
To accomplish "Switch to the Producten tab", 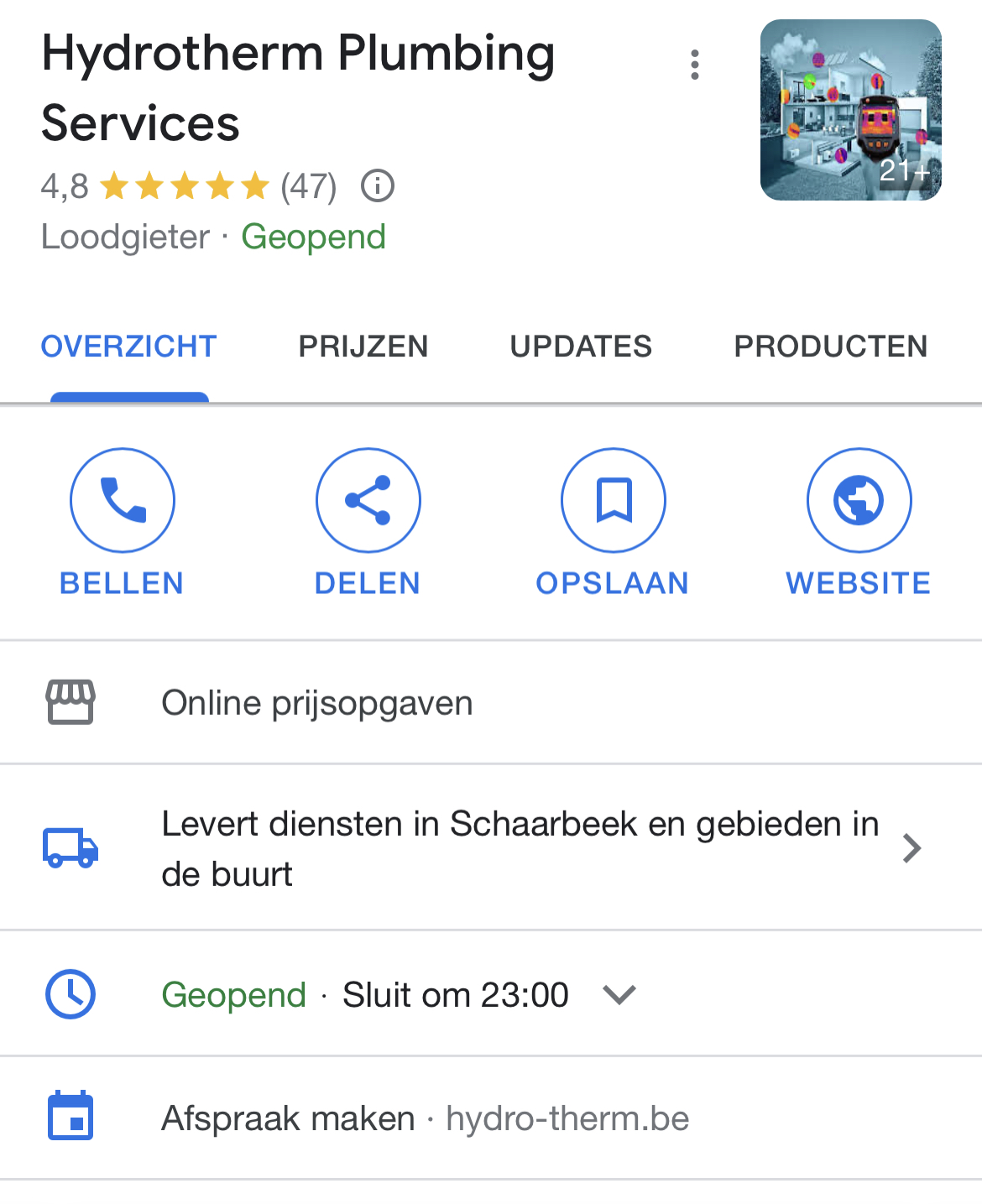I will coord(830,347).
